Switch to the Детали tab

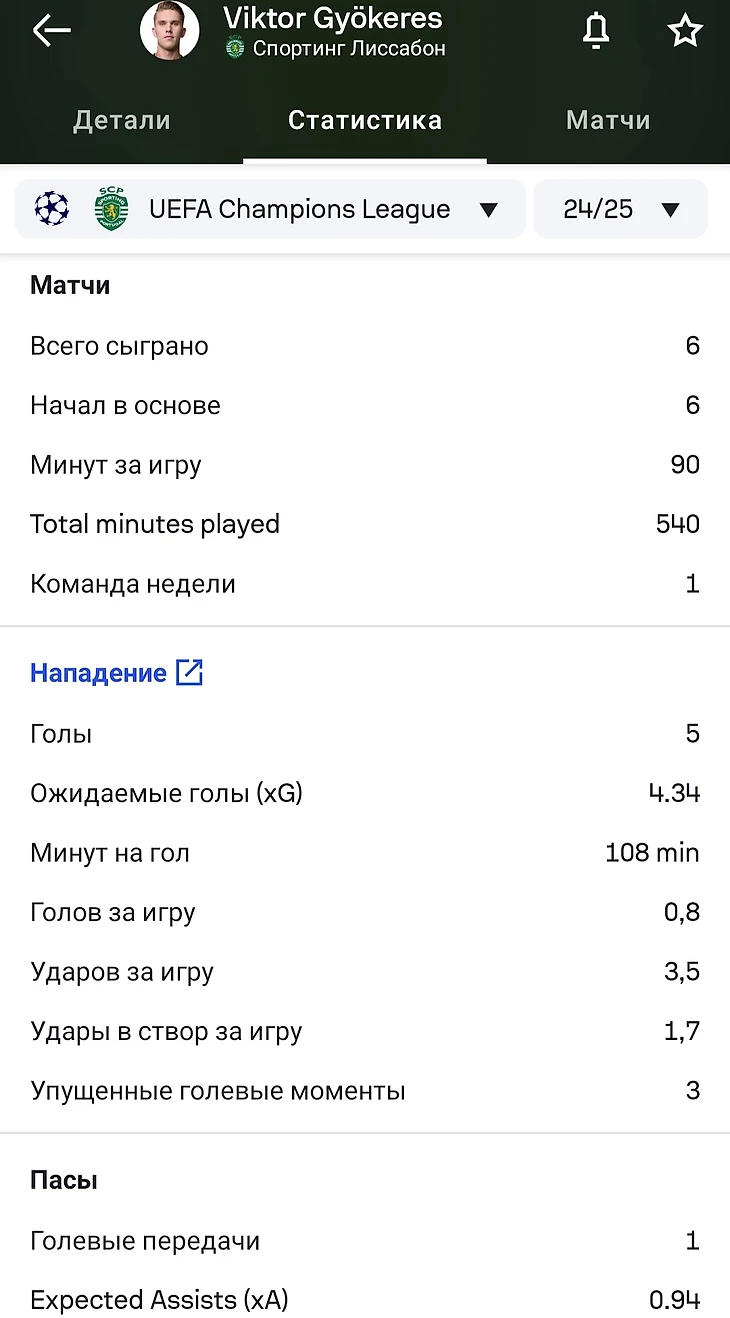[x=122, y=120]
